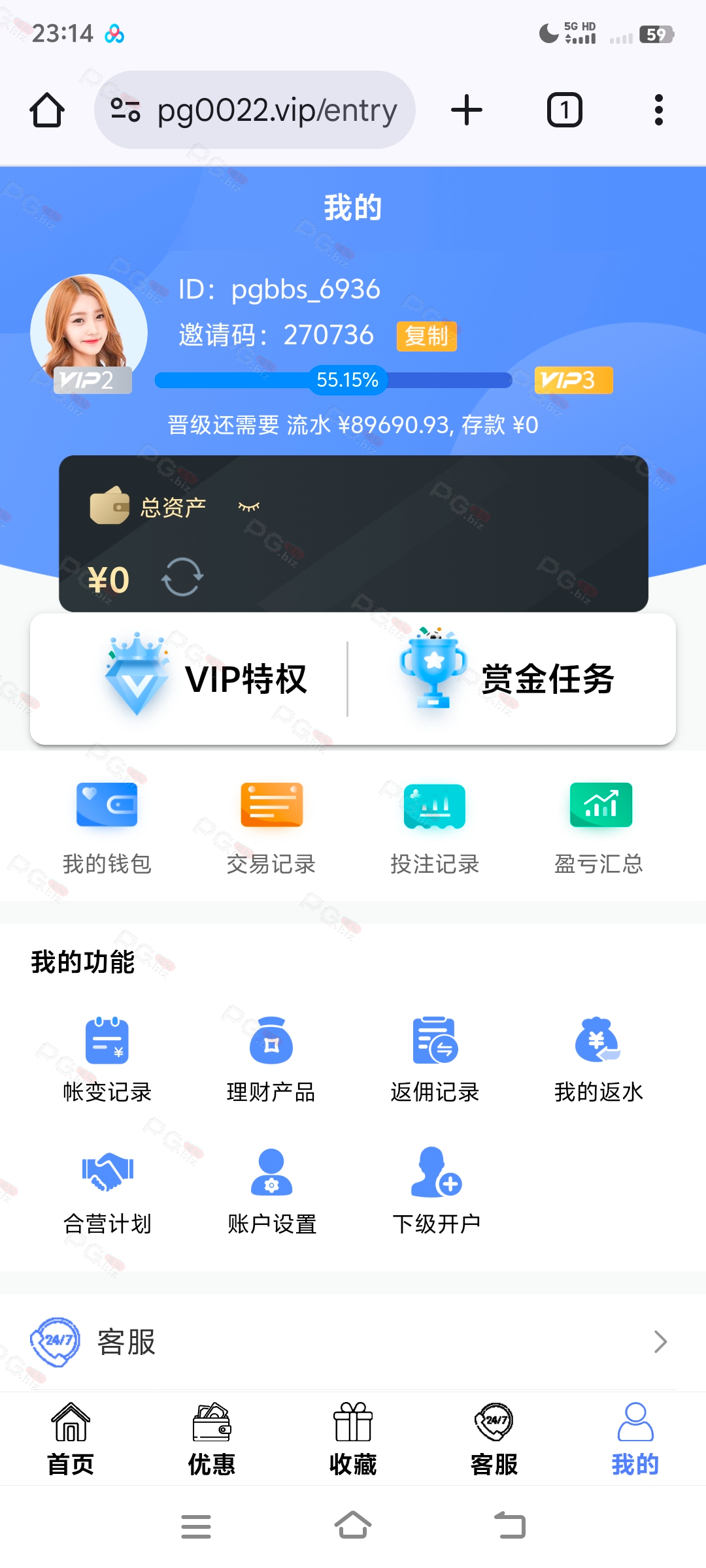706x1568 pixels.
Task: Open 账户设置 account settings
Action: pos(271,1190)
